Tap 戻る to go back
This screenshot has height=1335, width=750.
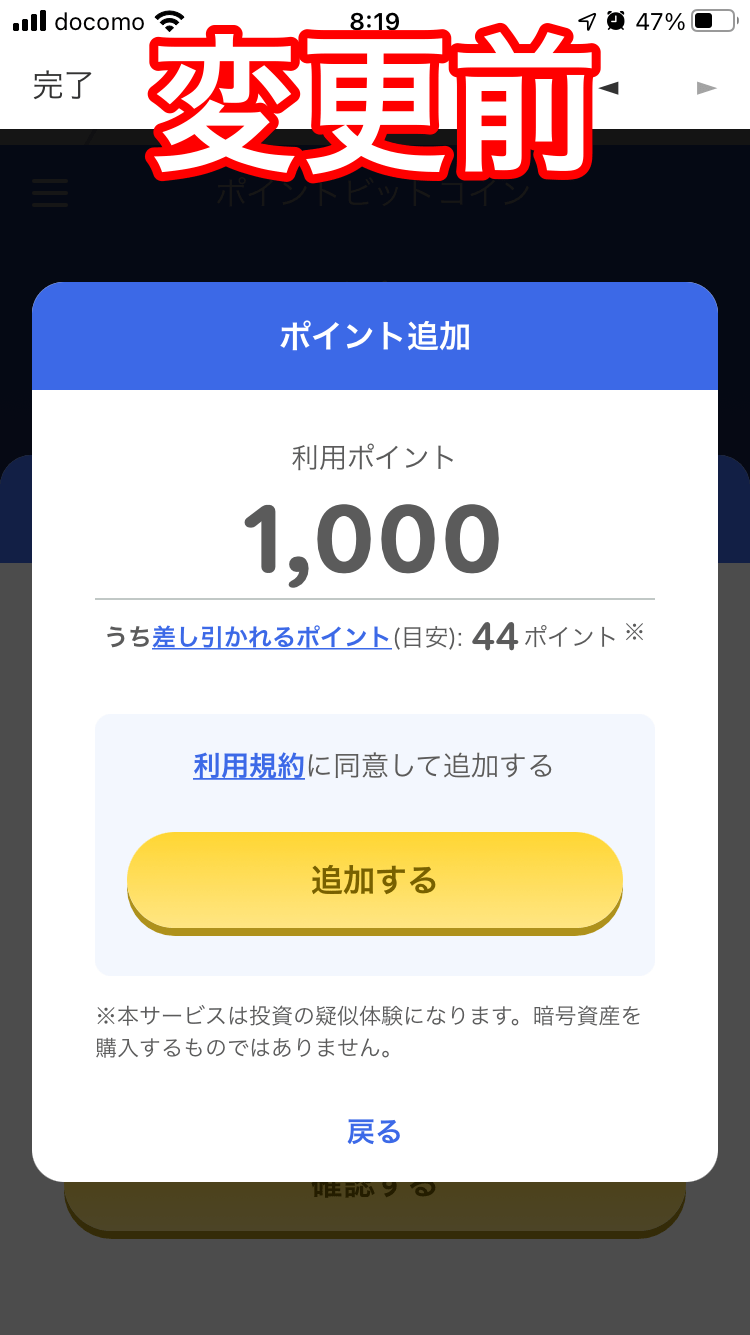point(374,1131)
